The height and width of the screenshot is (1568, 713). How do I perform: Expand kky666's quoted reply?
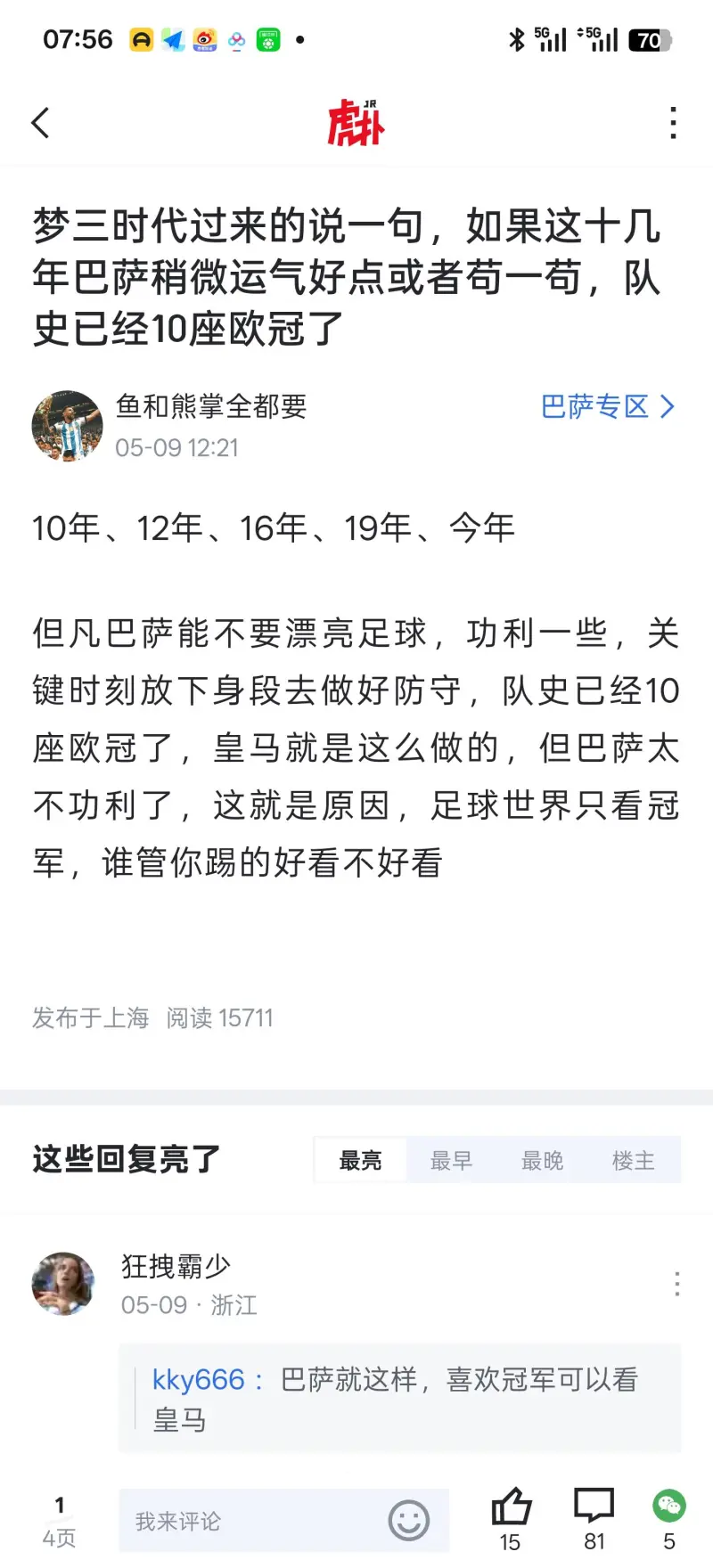coord(400,1399)
